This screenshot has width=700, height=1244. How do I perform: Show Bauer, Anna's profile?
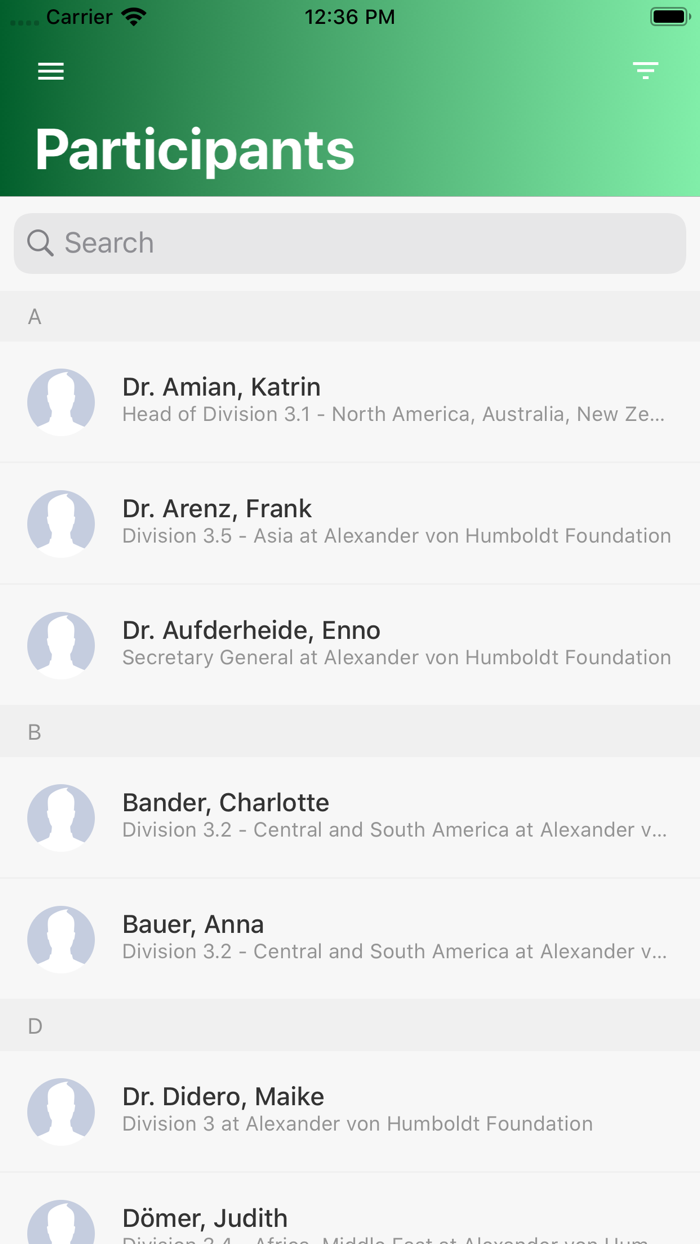click(x=350, y=939)
